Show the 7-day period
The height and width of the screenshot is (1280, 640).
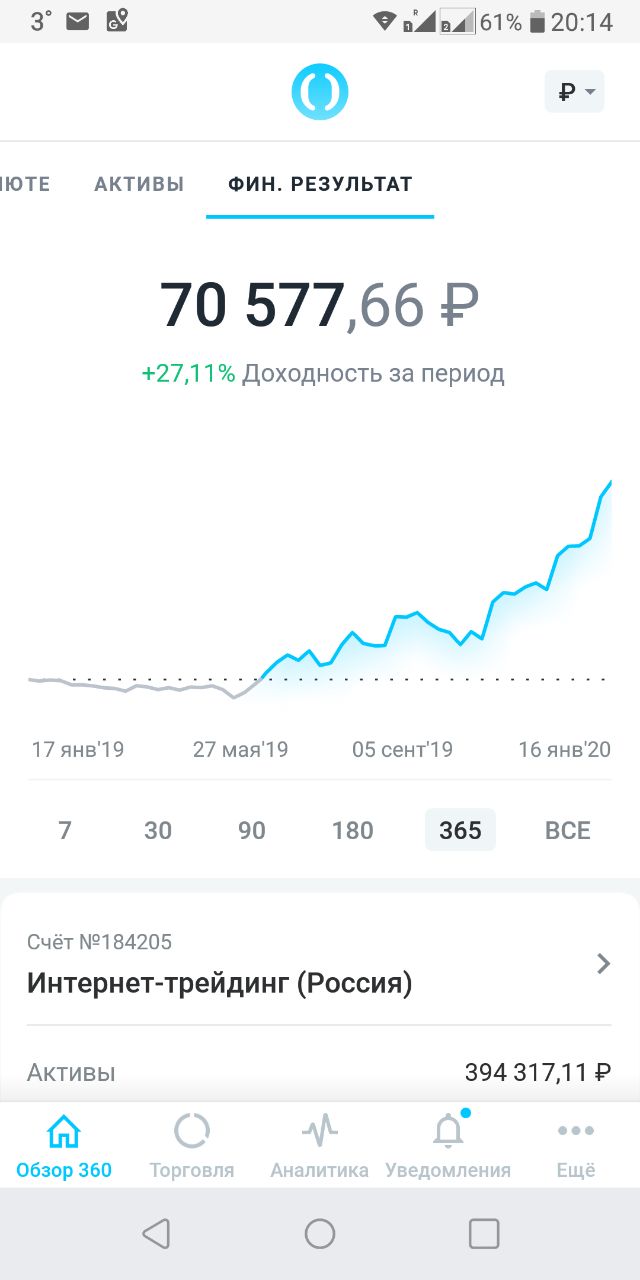point(65,830)
